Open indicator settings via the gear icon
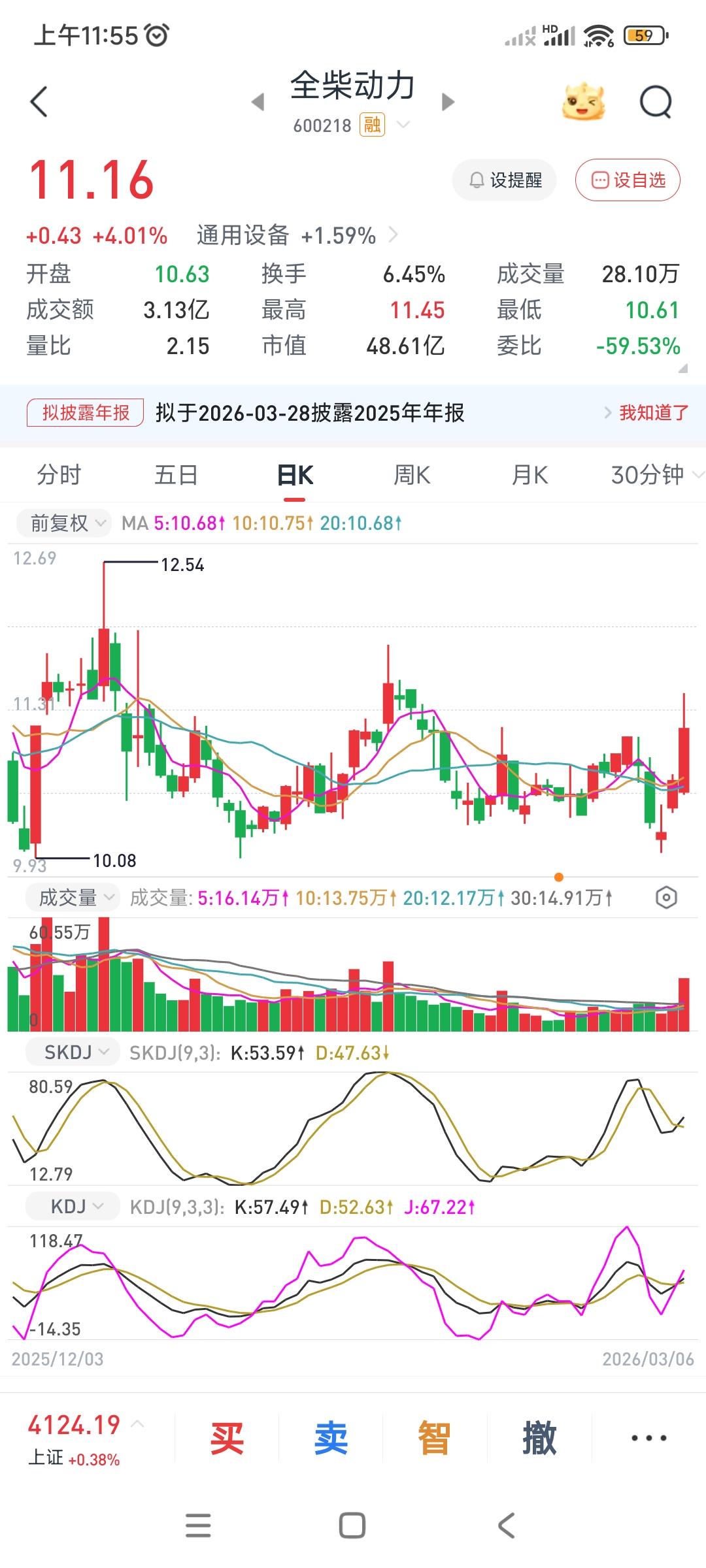Screen dimensions: 706x1568 665,898
